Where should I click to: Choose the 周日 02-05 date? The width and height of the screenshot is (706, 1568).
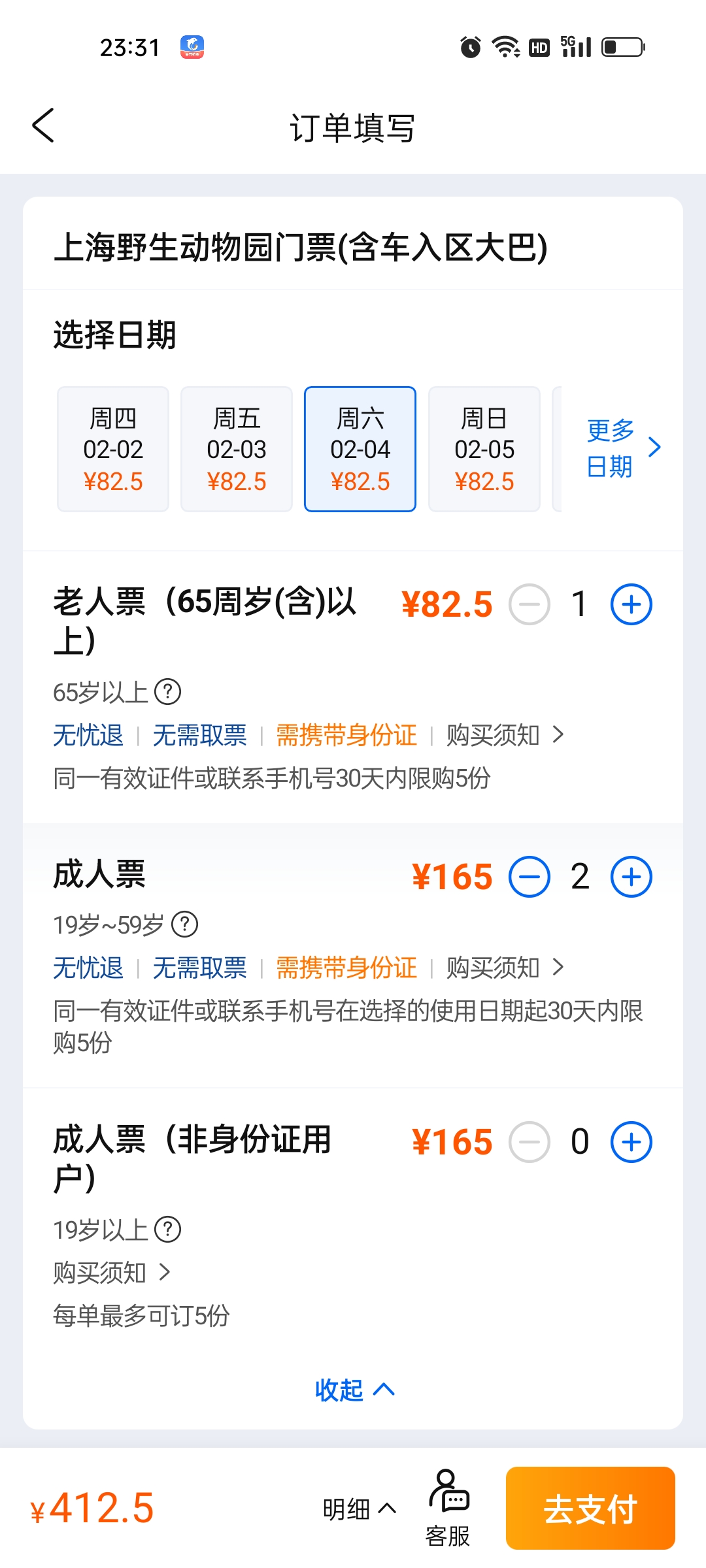pos(484,449)
